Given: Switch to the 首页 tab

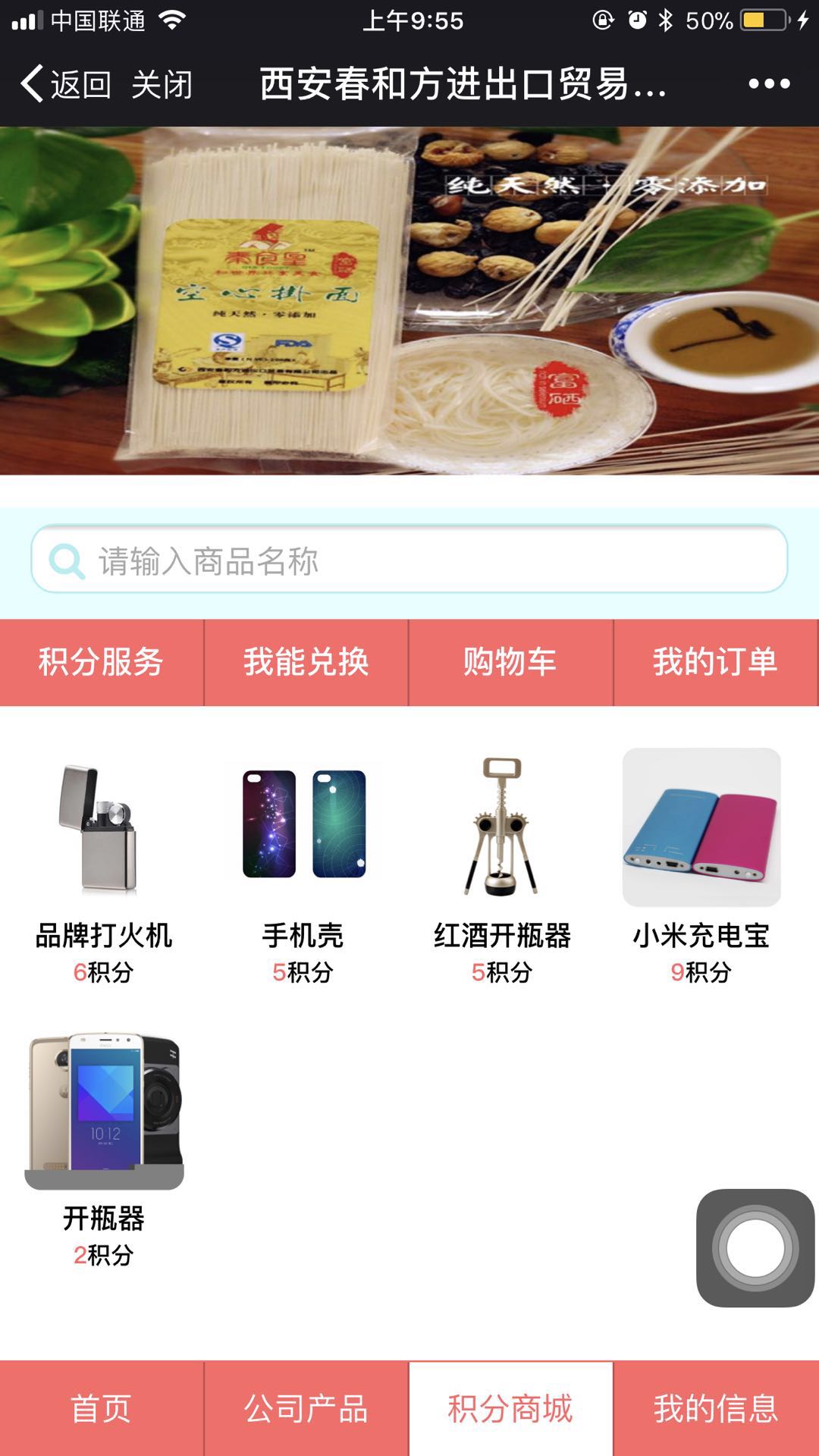Looking at the screenshot, I should pos(102,1409).
